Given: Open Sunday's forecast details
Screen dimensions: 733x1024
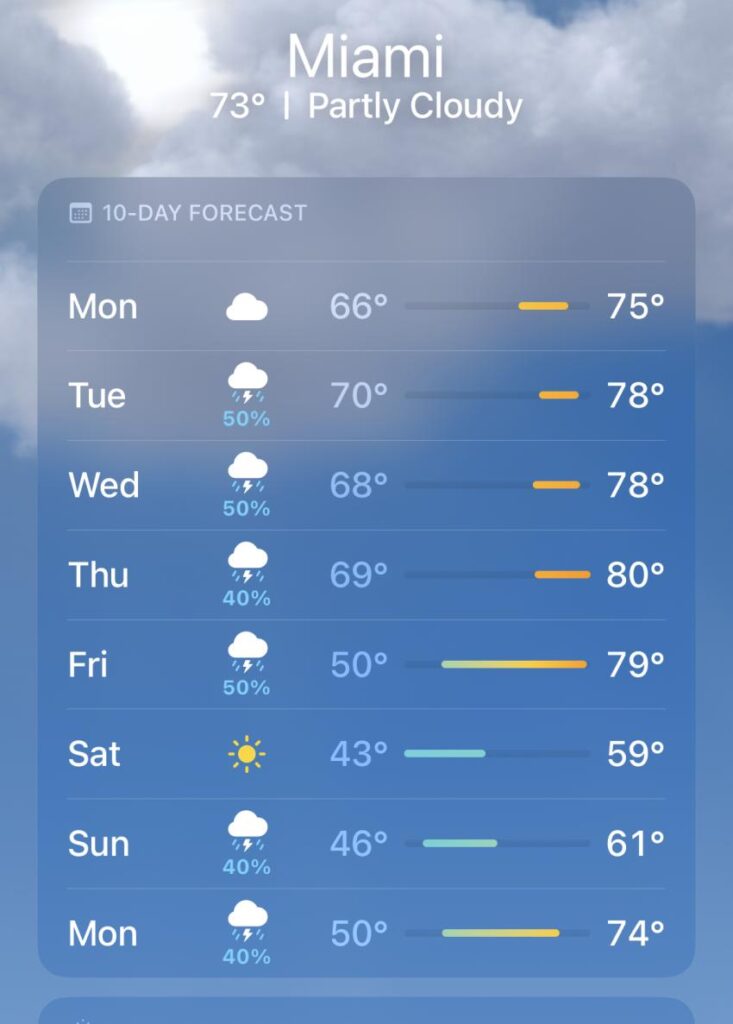Looking at the screenshot, I should click(366, 844).
